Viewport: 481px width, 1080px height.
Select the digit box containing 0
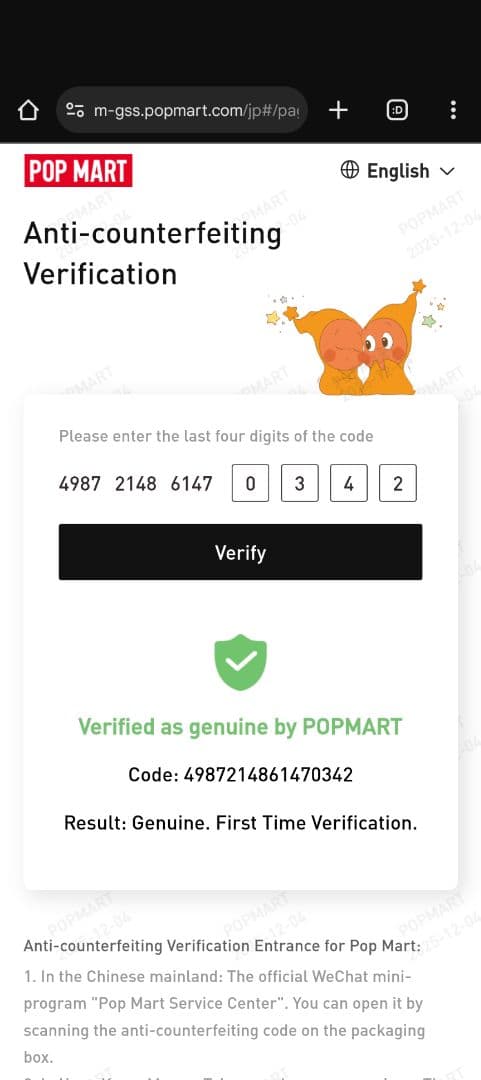pos(250,484)
